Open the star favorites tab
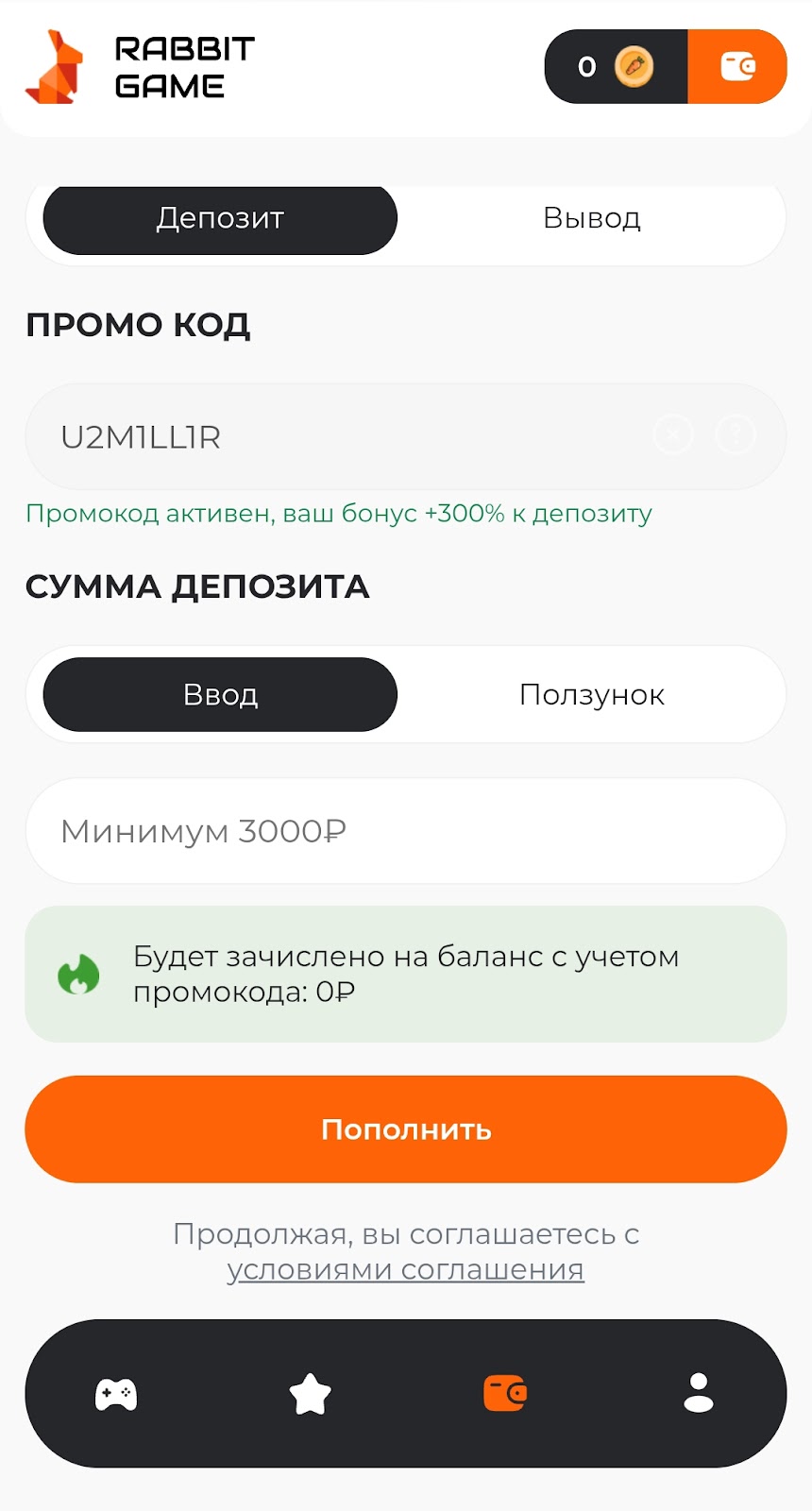The height and width of the screenshot is (1511, 812). coord(310,1394)
